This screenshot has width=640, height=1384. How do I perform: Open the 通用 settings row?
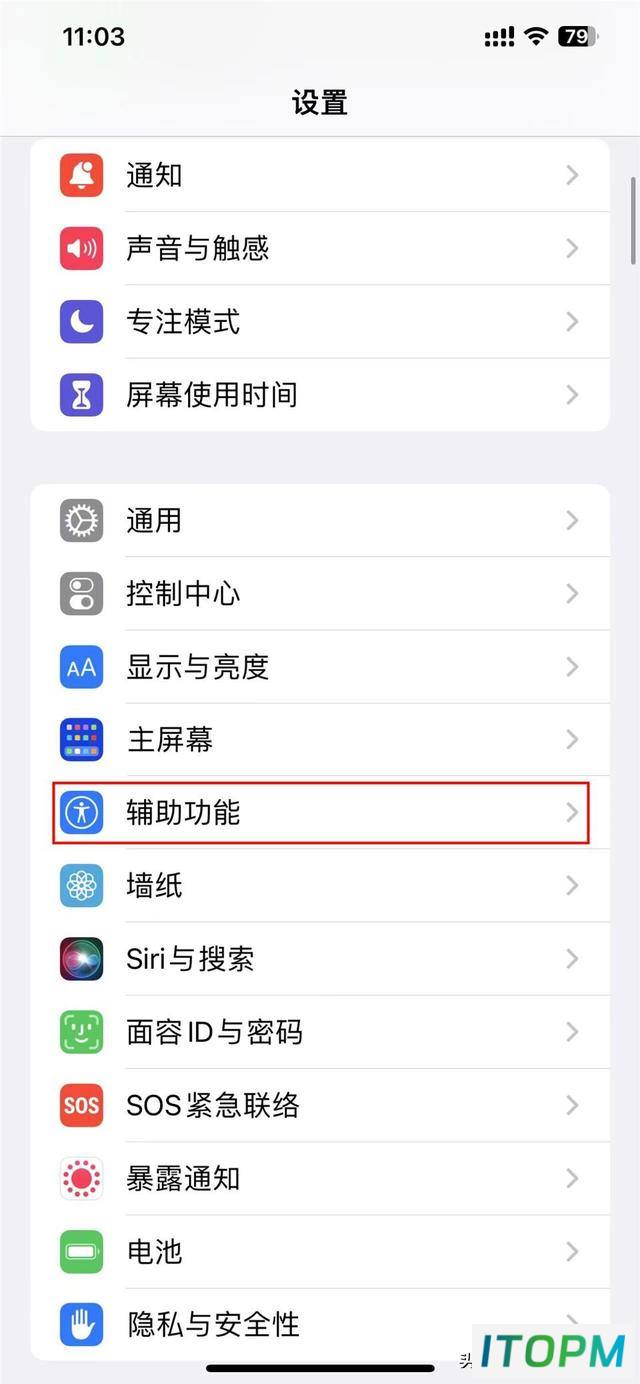click(x=320, y=520)
